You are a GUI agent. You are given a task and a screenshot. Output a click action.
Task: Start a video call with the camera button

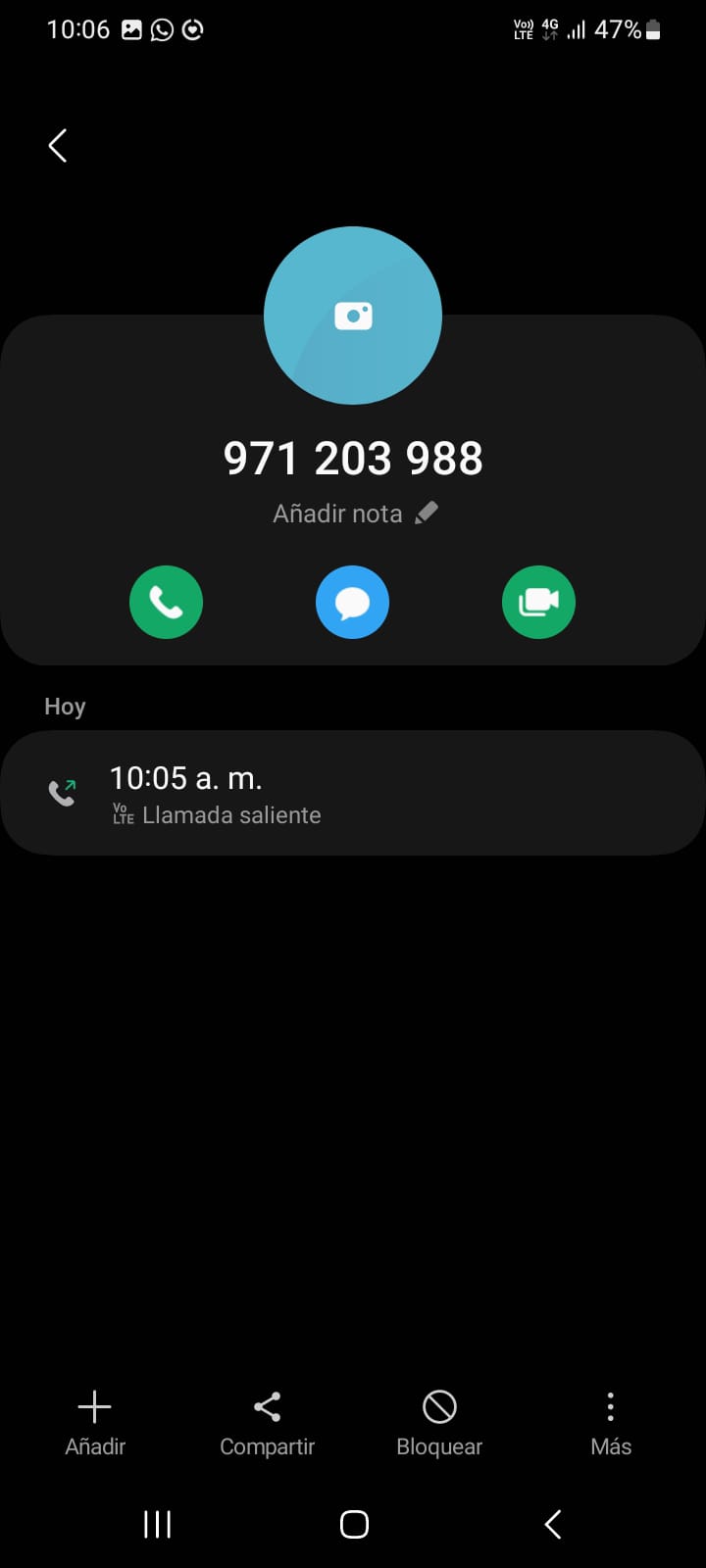click(538, 602)
